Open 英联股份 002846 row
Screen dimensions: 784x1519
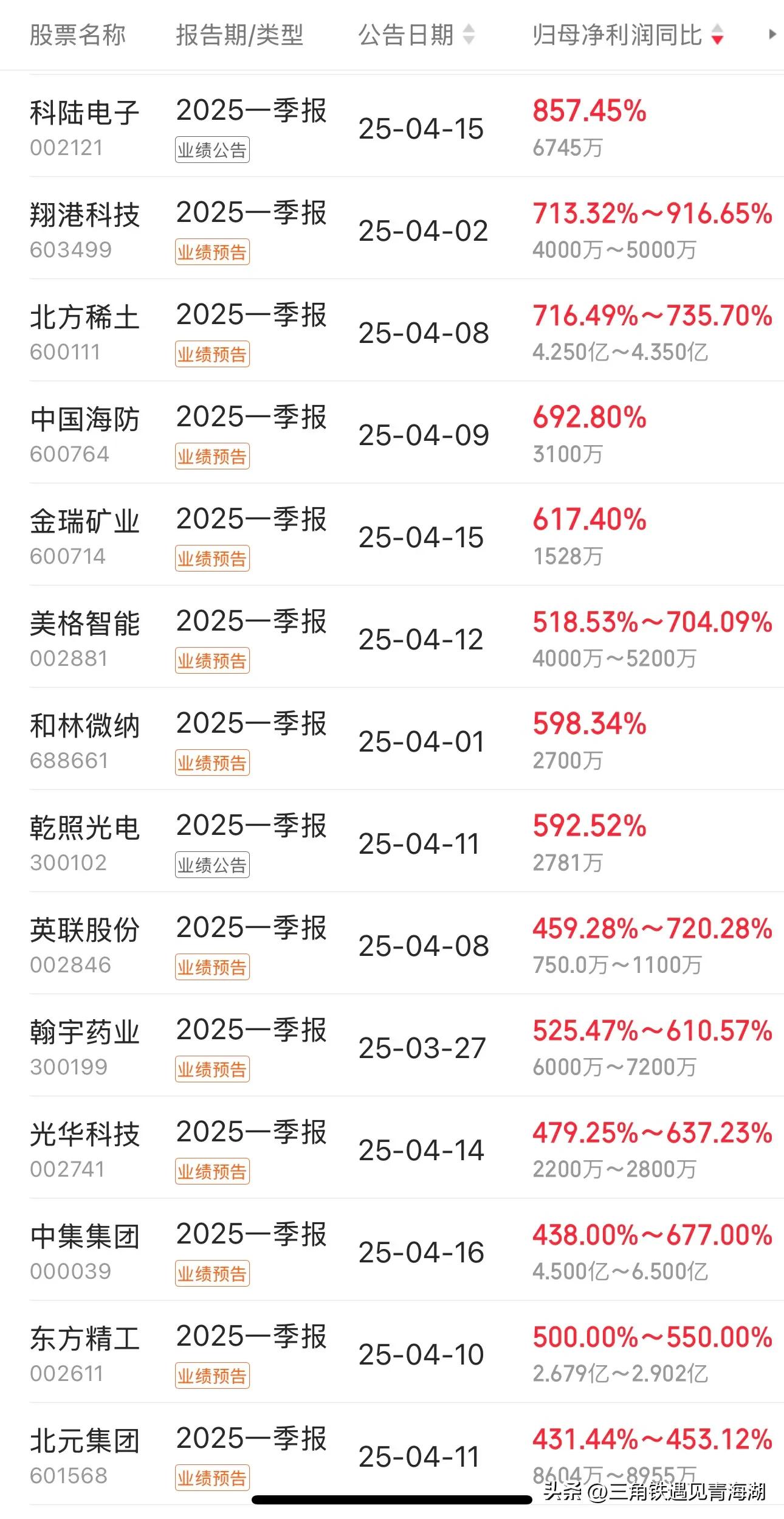(x=392, y=944)
